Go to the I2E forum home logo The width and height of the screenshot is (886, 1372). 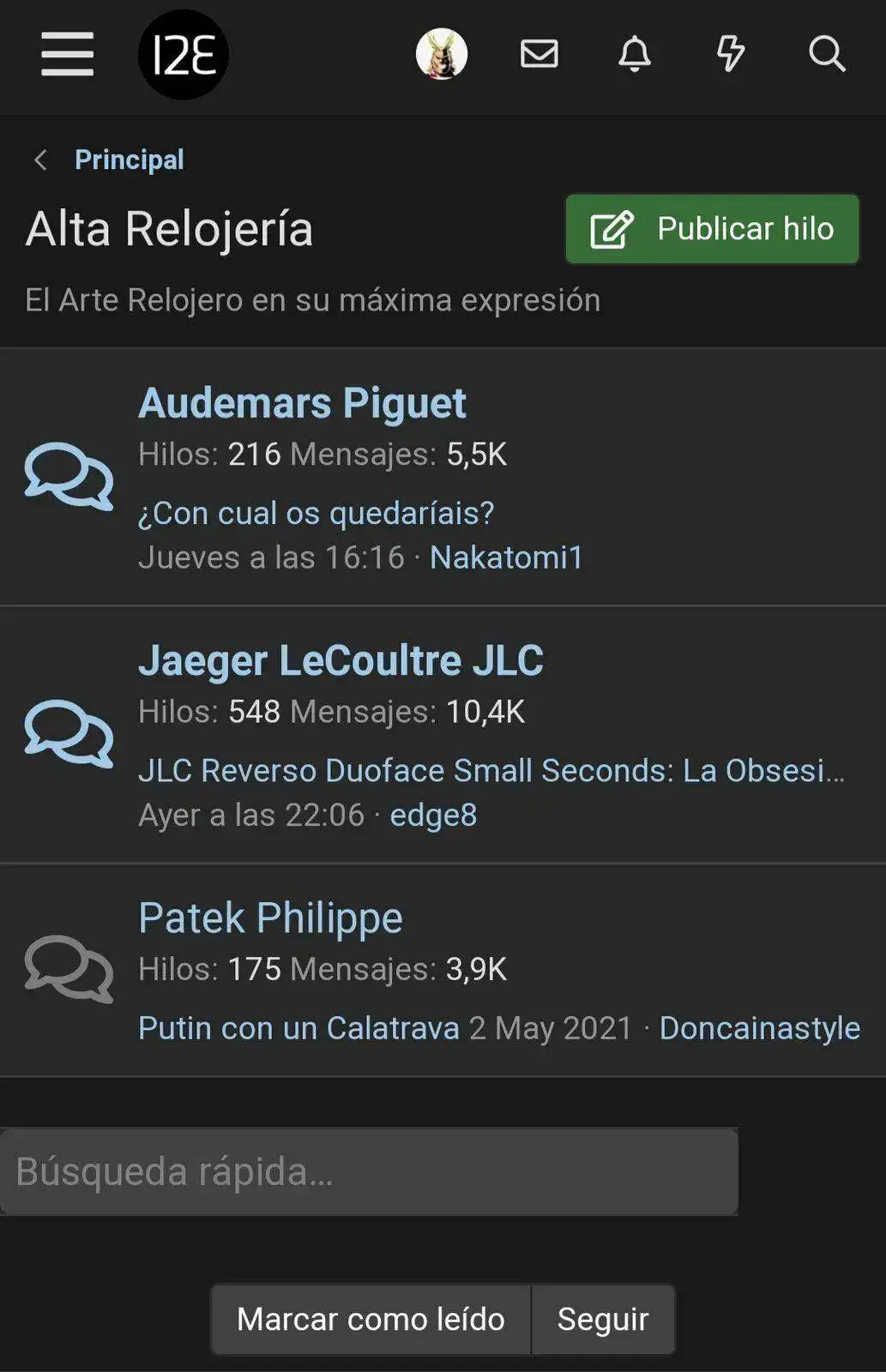pyautogui.click(x=183, y=55)
